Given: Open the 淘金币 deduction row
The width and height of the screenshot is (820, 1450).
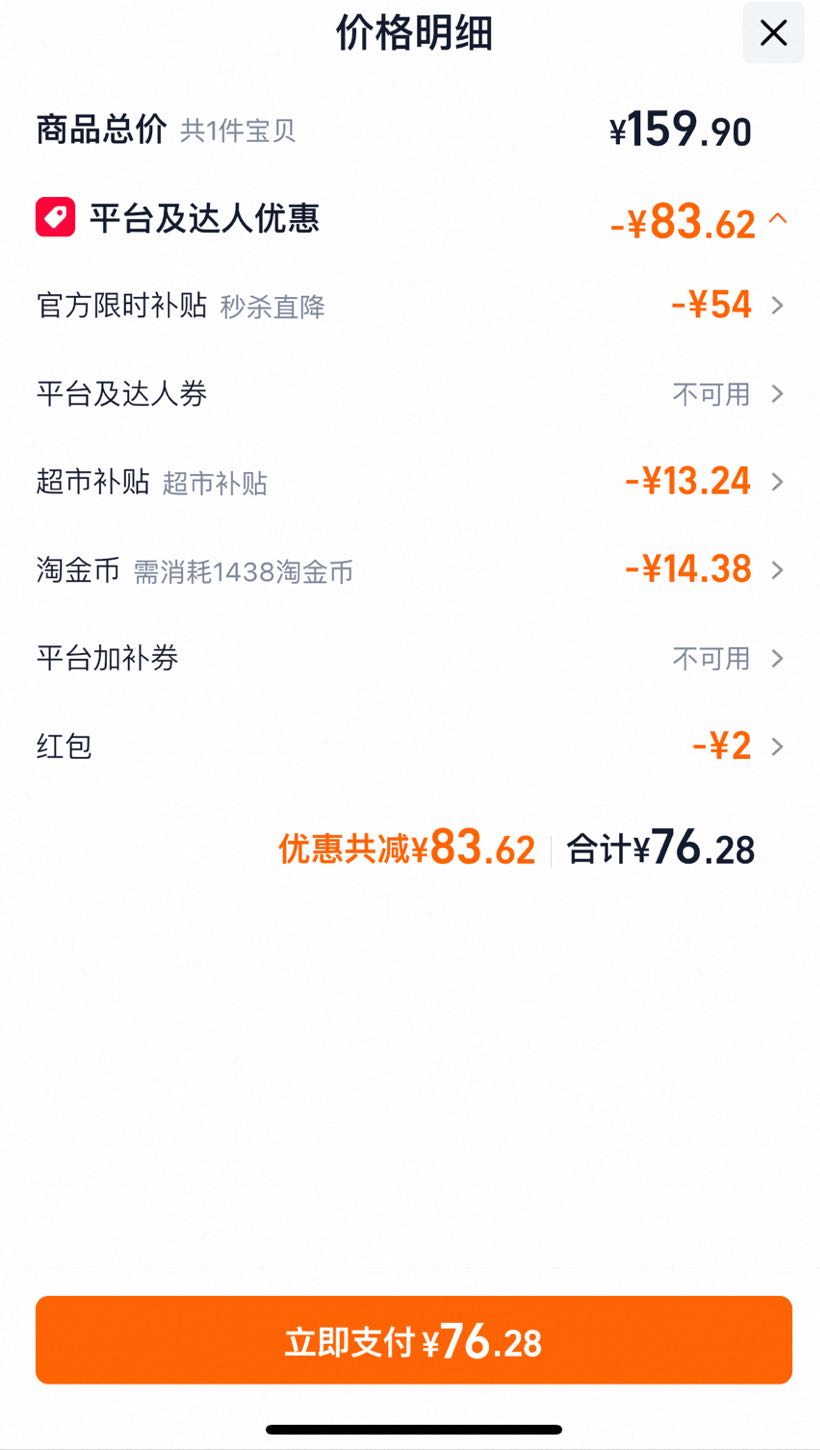Looking at the screenshot, I should 410,570.
